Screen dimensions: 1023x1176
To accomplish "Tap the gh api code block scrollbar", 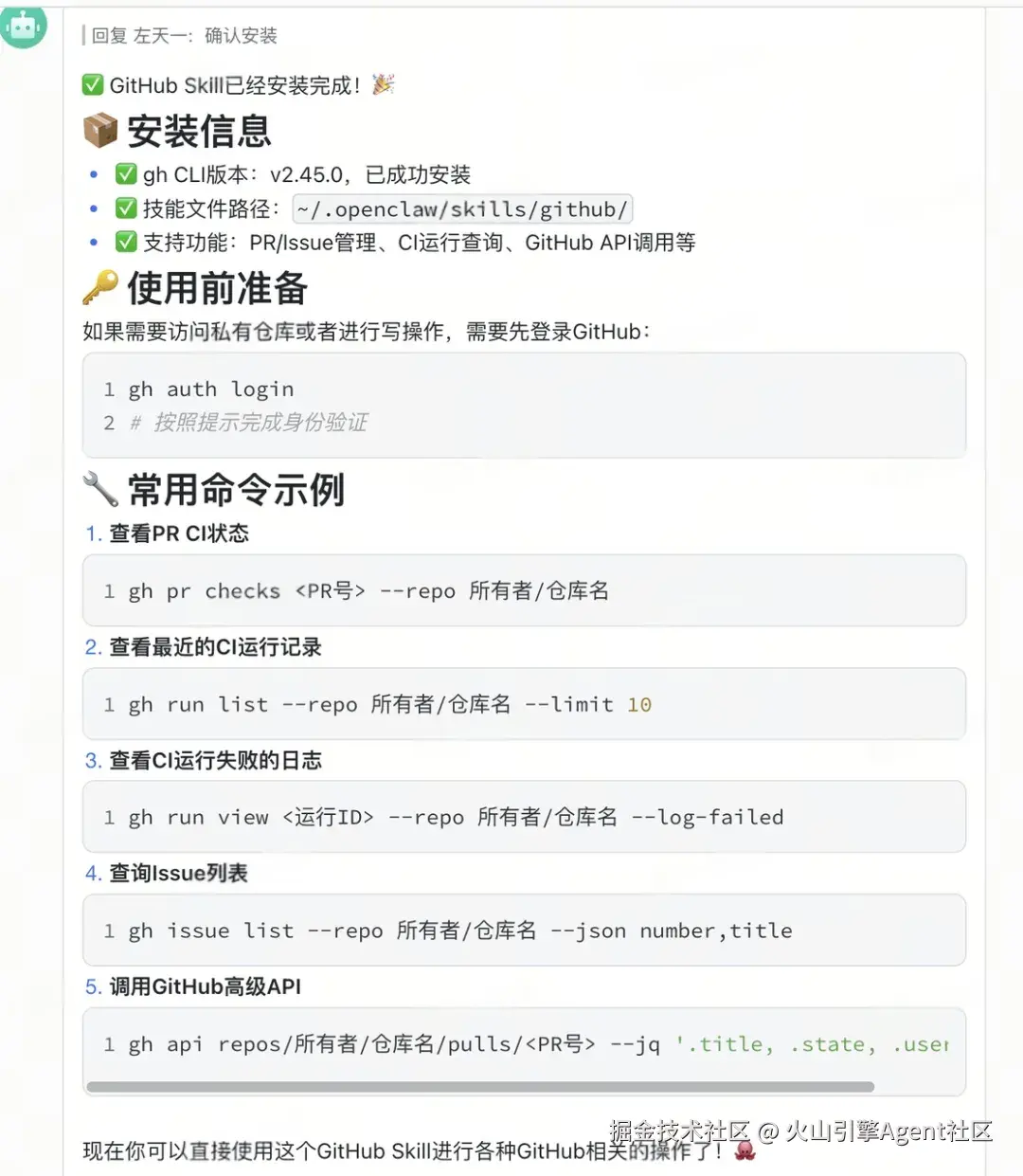I will tap(479, 1087).
